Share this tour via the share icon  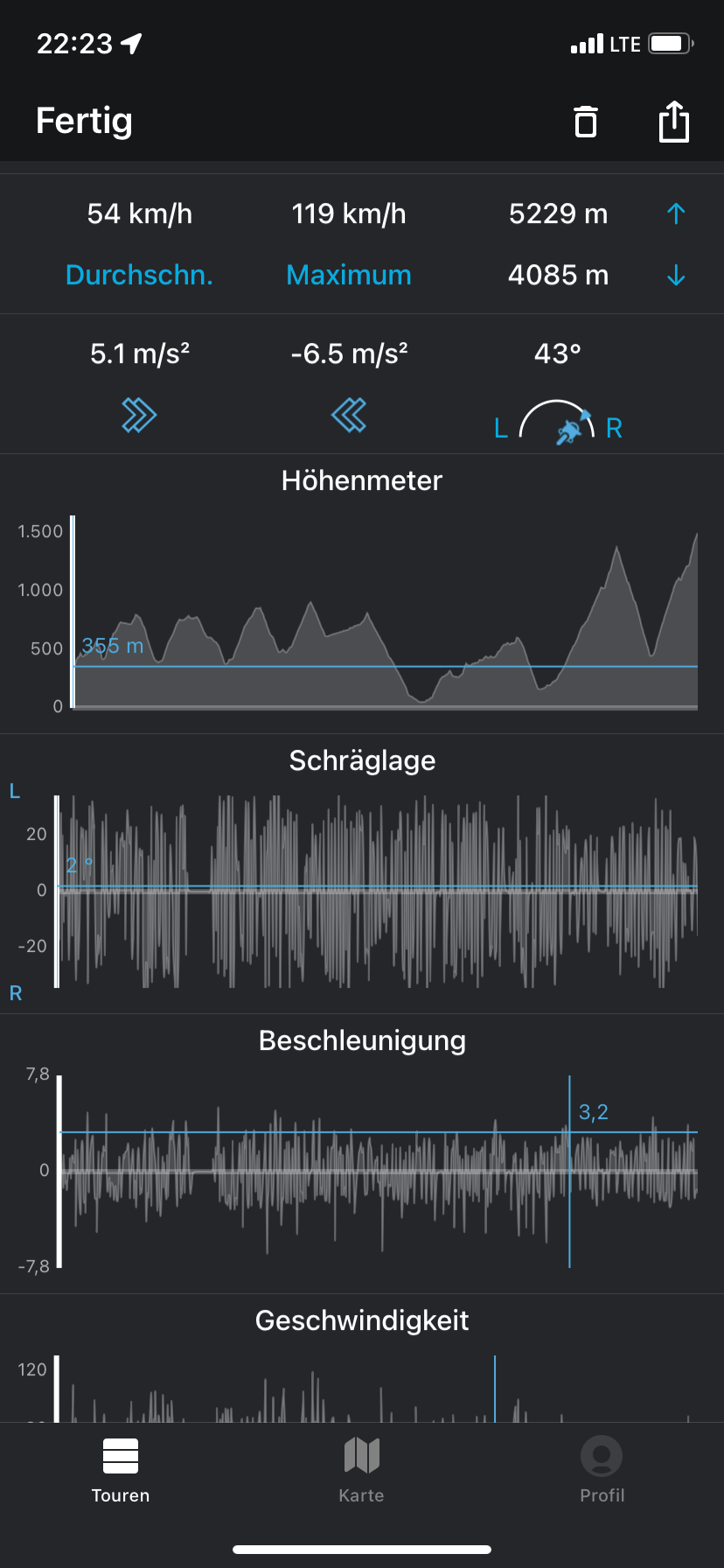tap(673, 121)
